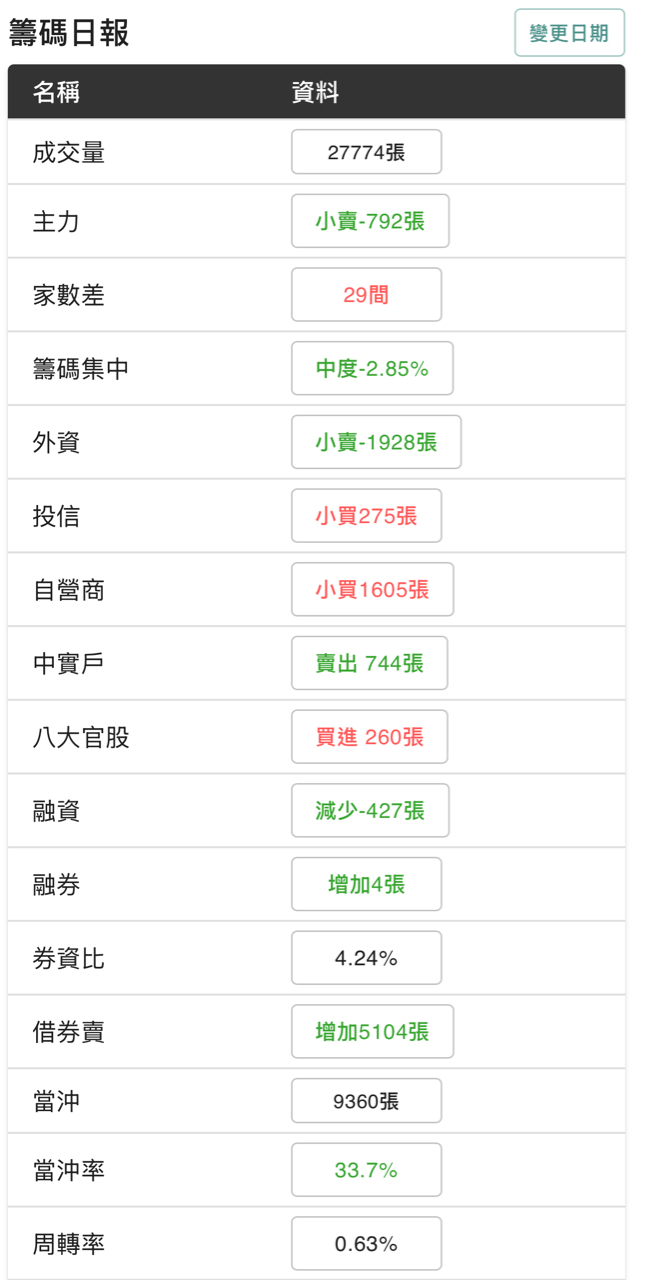Viewport: 649px width, 1280px height.
Task: Open the 籌碼集中 中度-2.85% detail
Action: tap(372, 369)
